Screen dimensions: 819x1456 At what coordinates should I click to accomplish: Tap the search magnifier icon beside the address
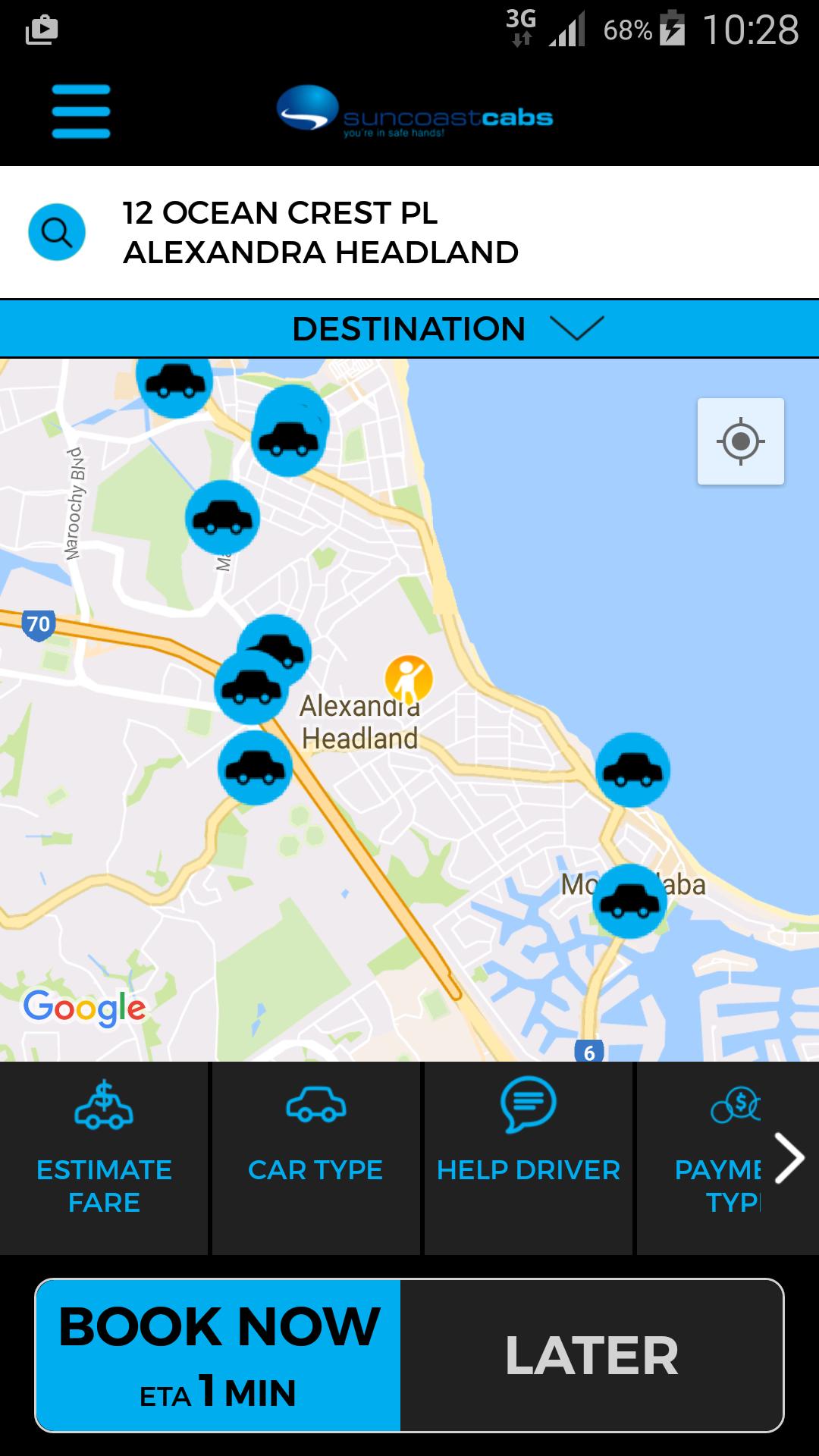click(56, 231)
